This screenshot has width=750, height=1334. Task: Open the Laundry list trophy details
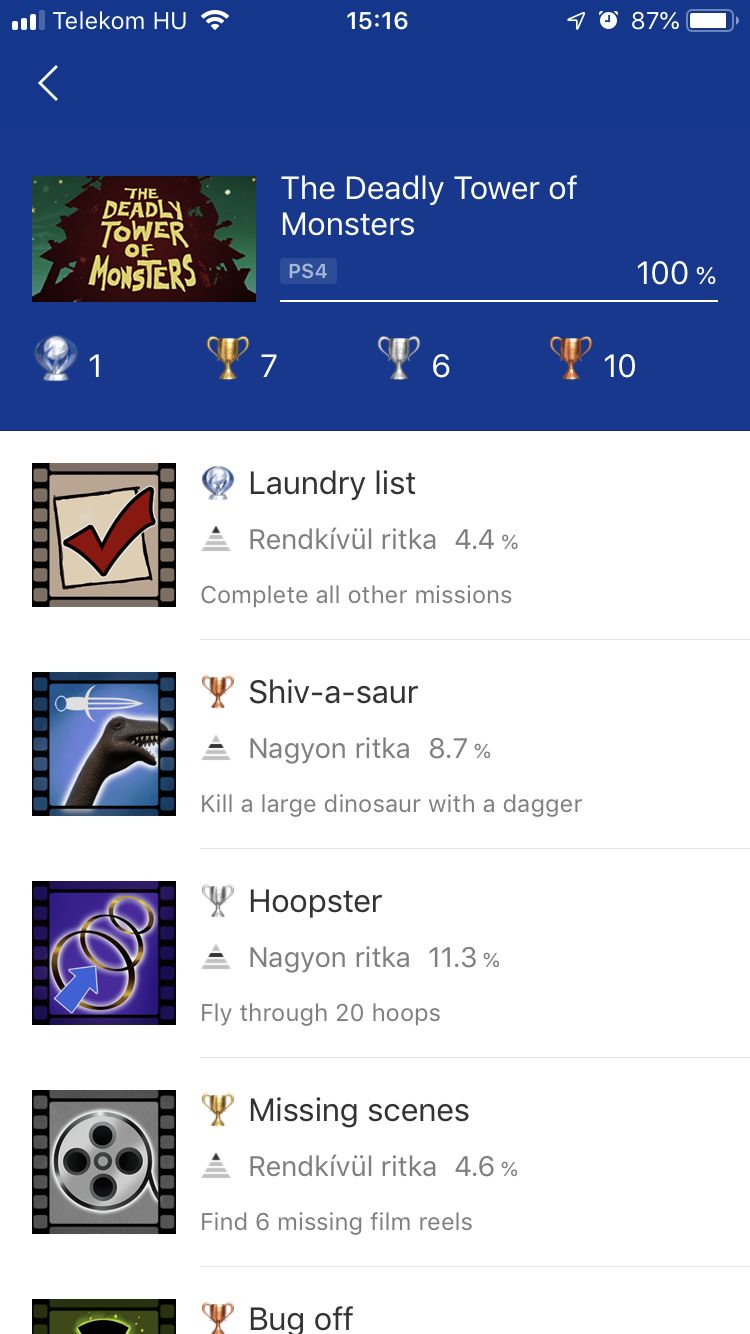(375, 535)
